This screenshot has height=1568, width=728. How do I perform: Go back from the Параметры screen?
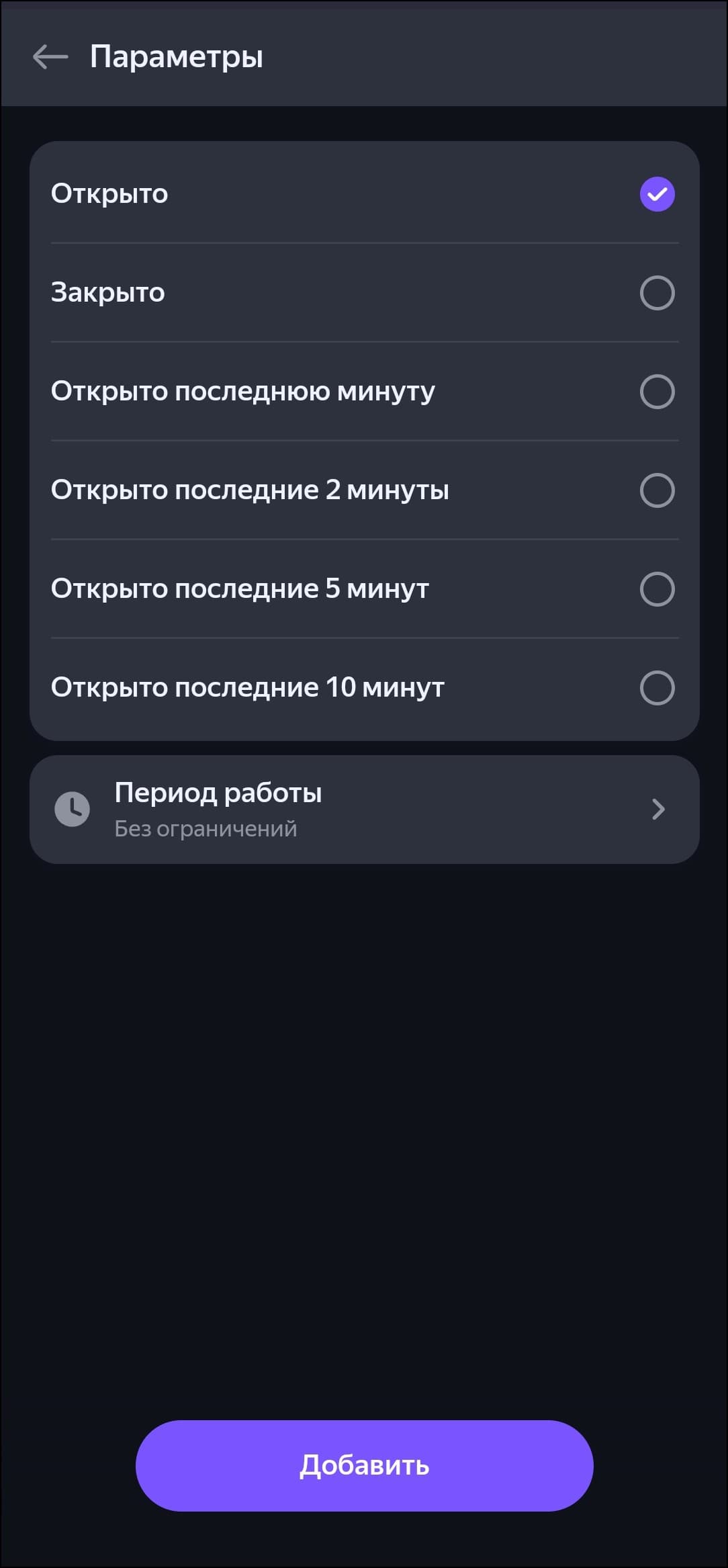click(x=50, y=57)
